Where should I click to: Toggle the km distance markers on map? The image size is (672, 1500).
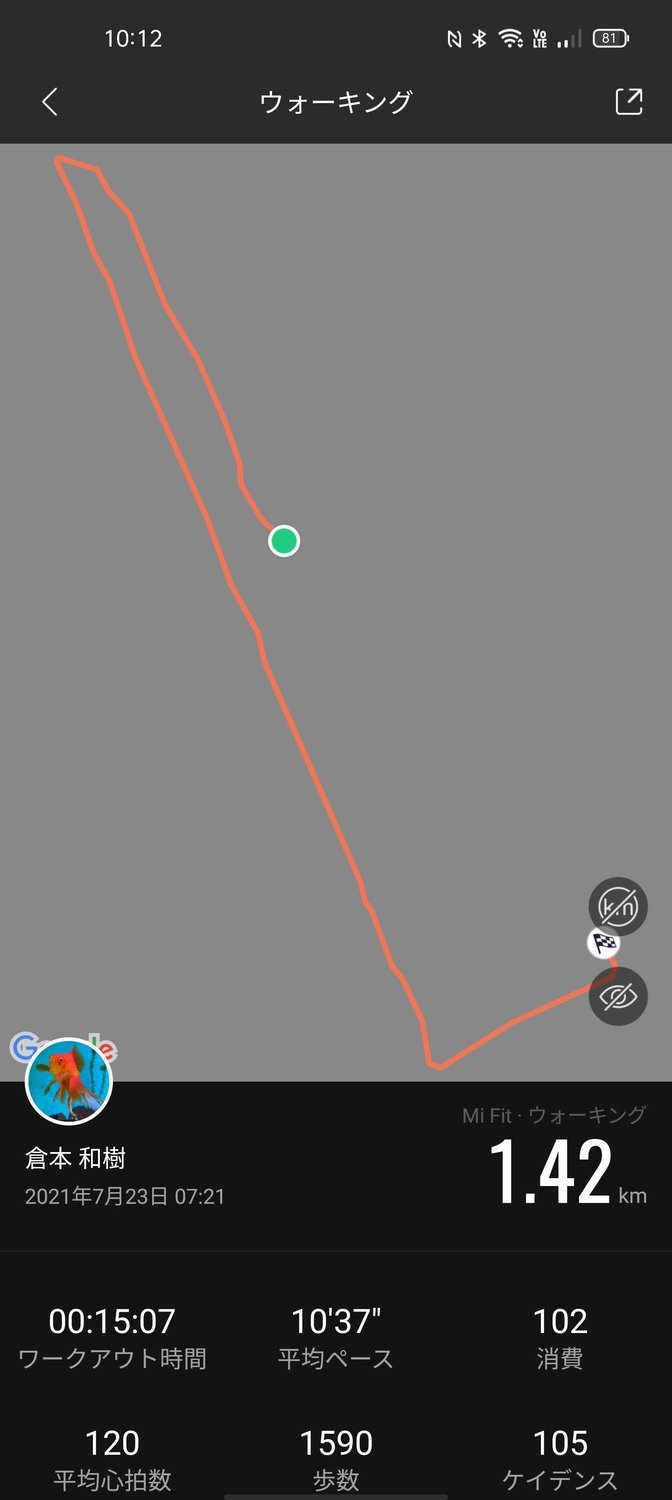(x=617, y=907)
